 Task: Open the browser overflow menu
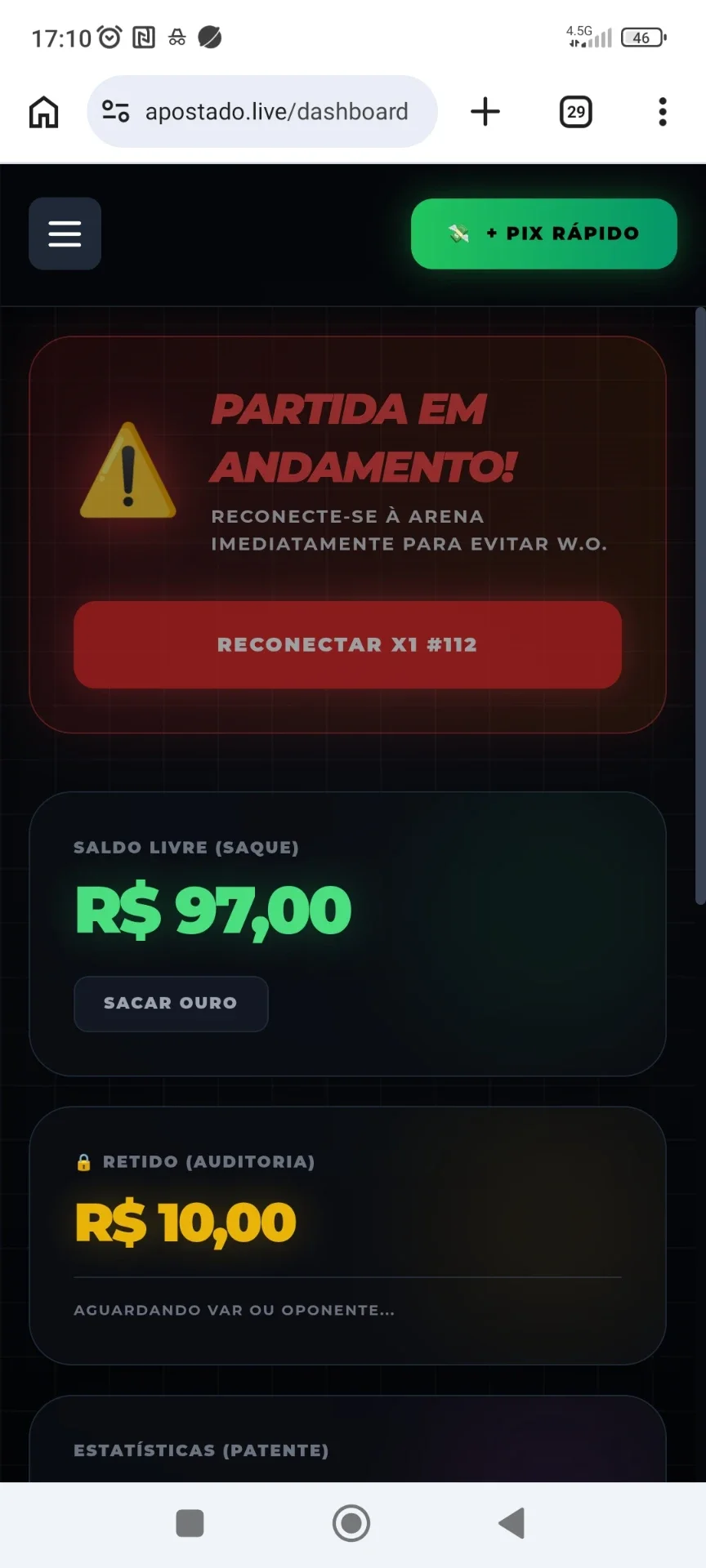click(663, 112)
